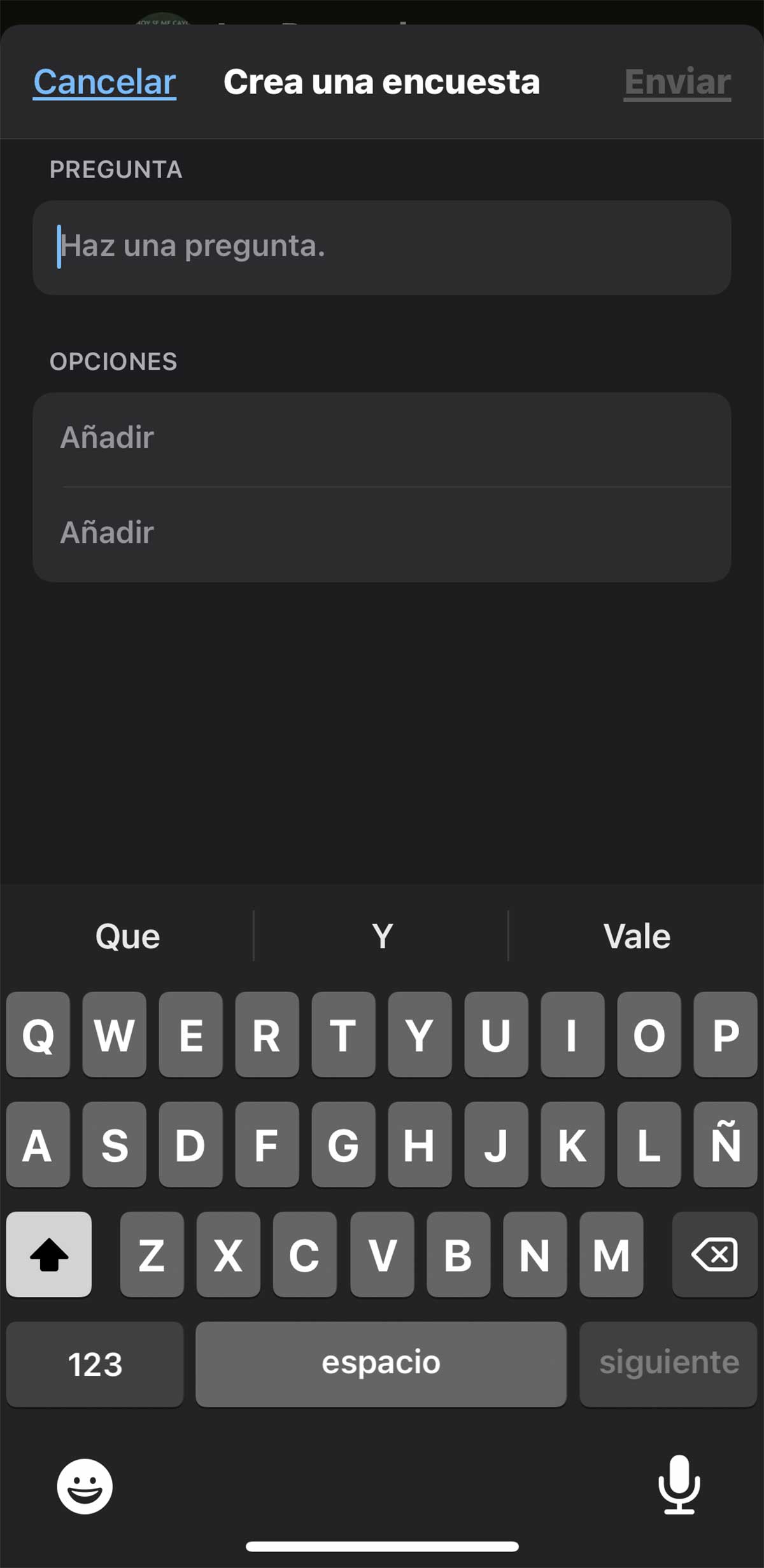Open the emoji keyboard

click(x=85, y=1486)
